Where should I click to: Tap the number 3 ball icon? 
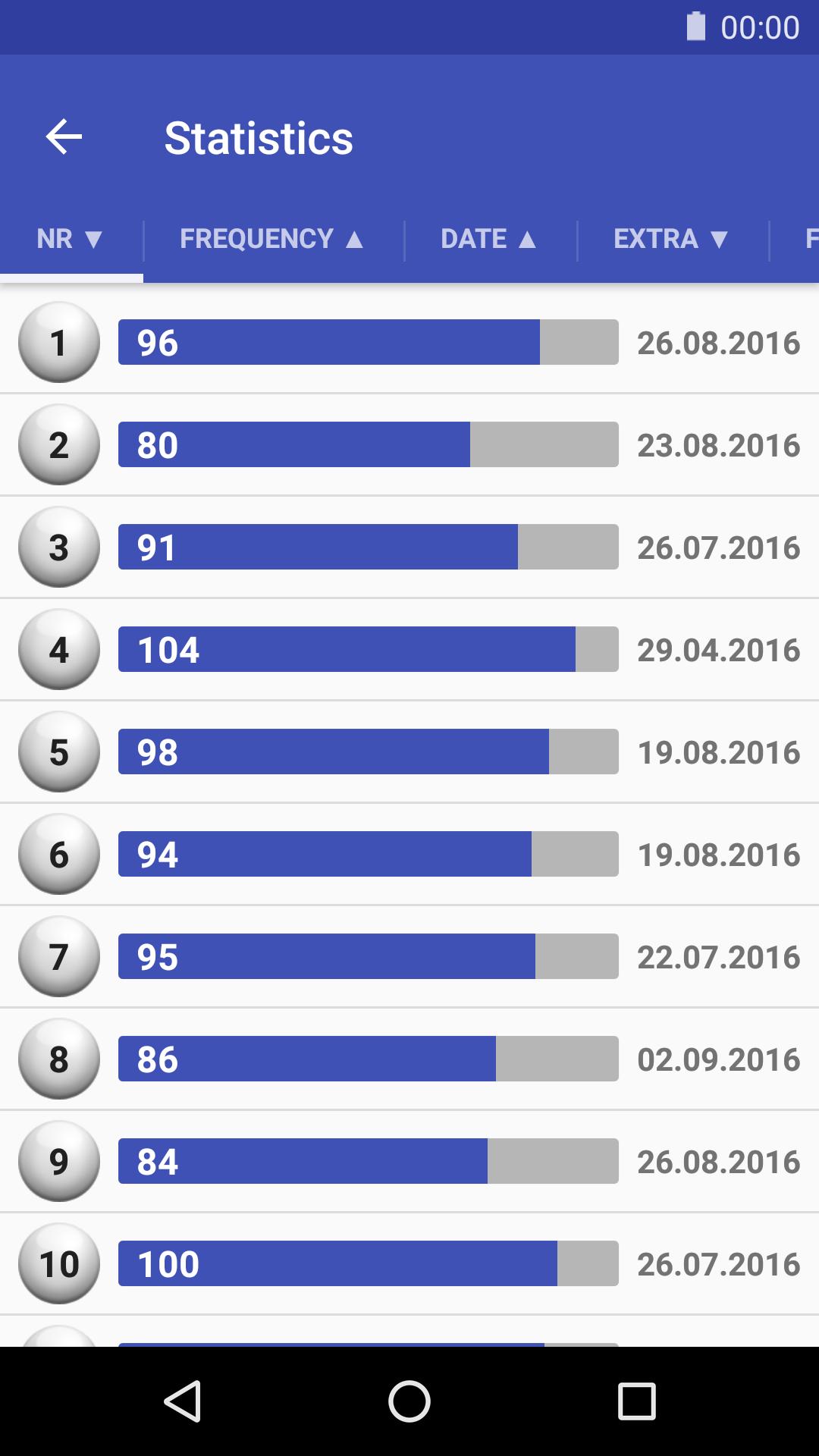[60, 548]
